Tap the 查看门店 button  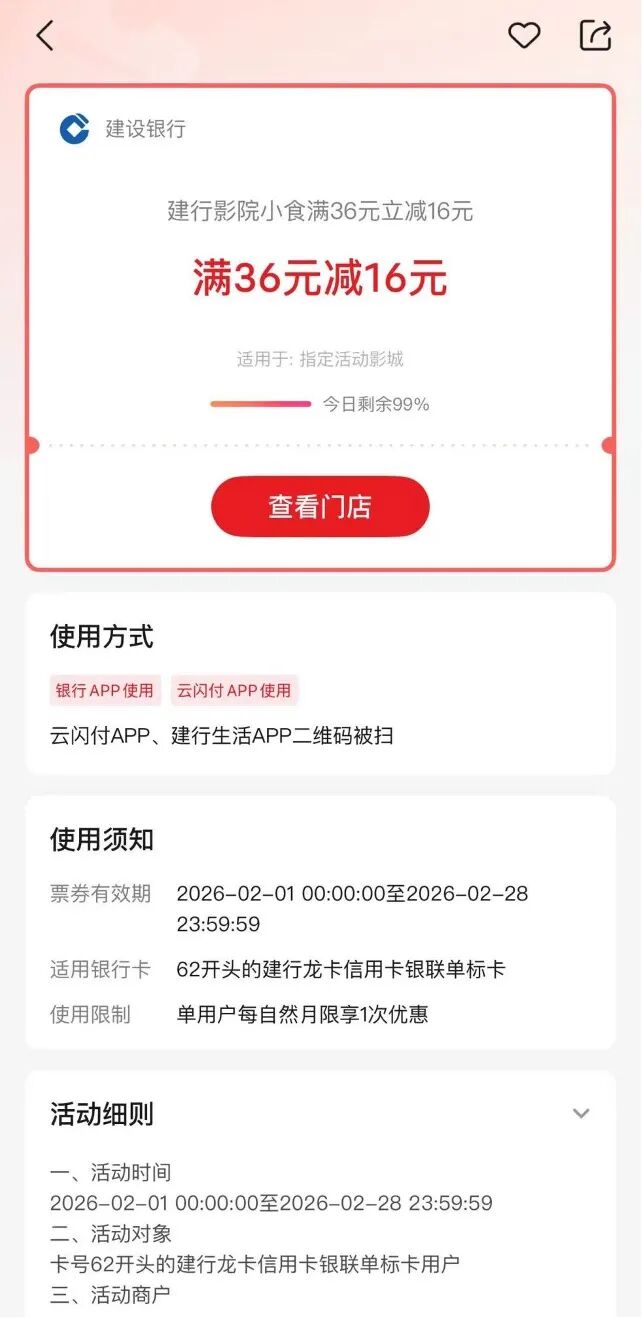(x=320, y=507)
